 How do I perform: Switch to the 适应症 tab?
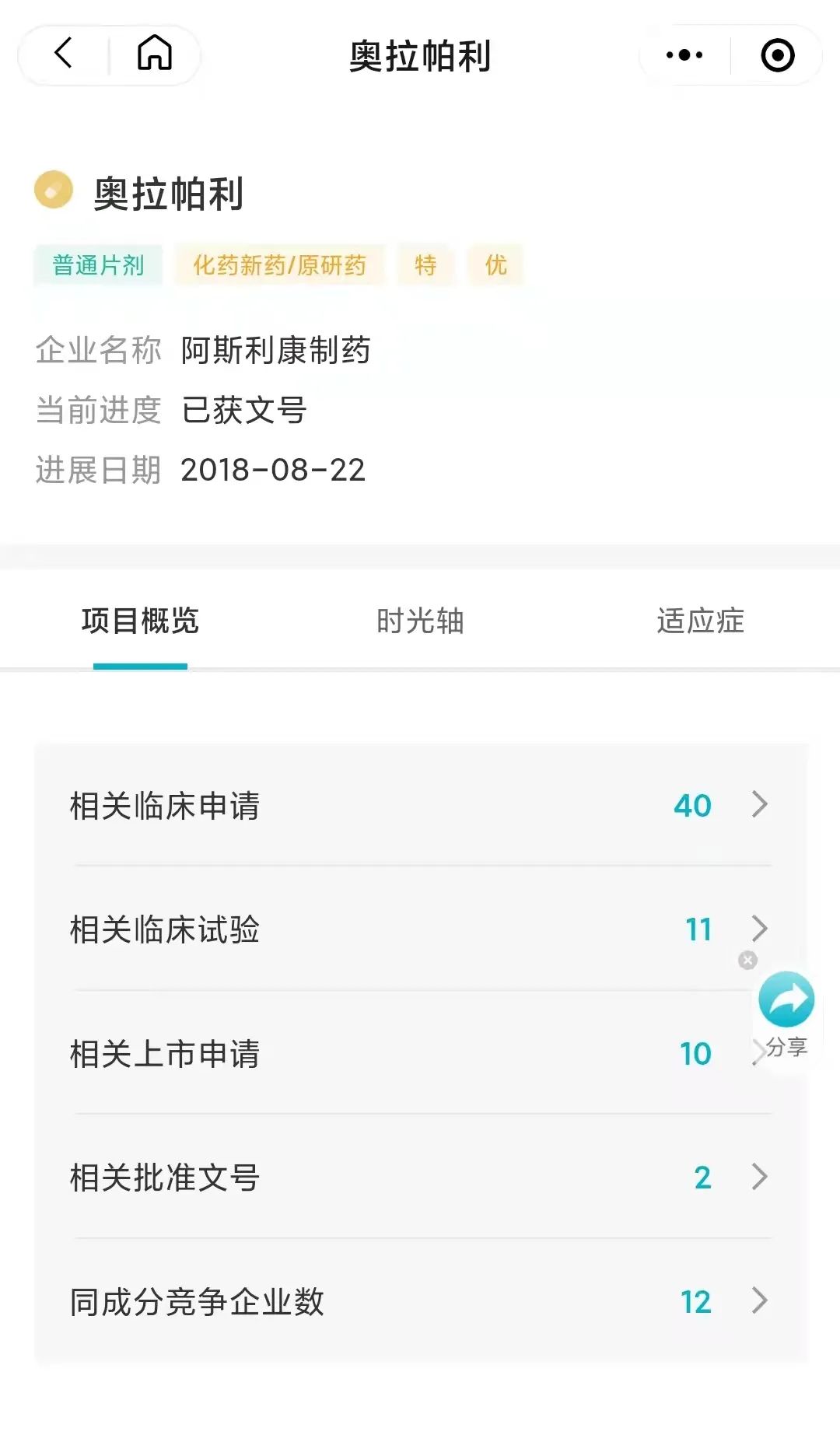coord(700,621)
